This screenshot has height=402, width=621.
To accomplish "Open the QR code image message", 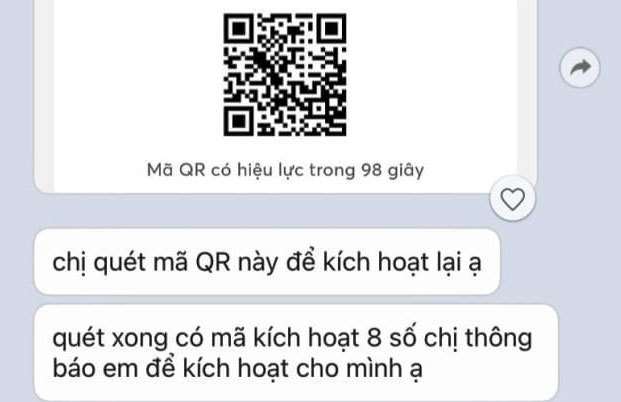I will tap(284, 75).
